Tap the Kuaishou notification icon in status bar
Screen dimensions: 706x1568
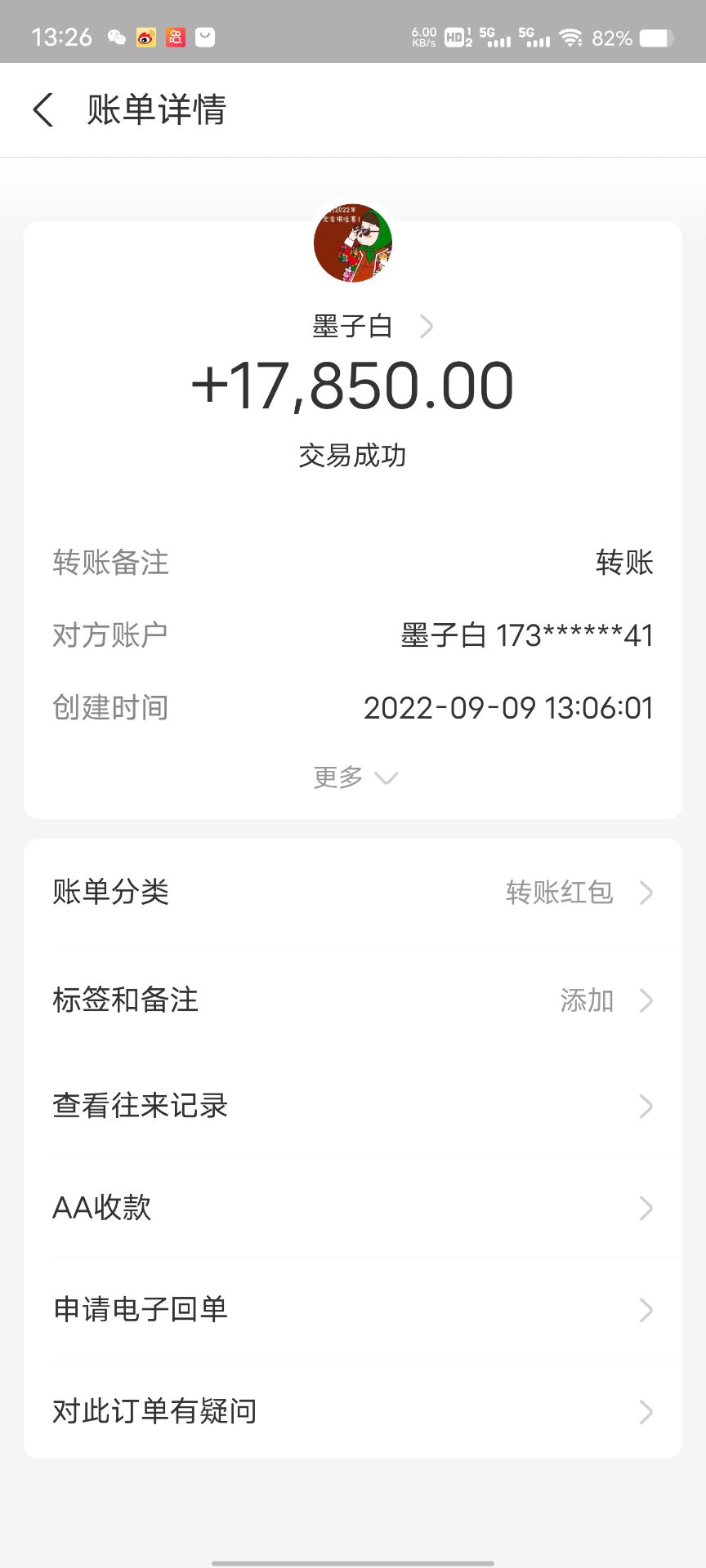click(x=176, y=38)
